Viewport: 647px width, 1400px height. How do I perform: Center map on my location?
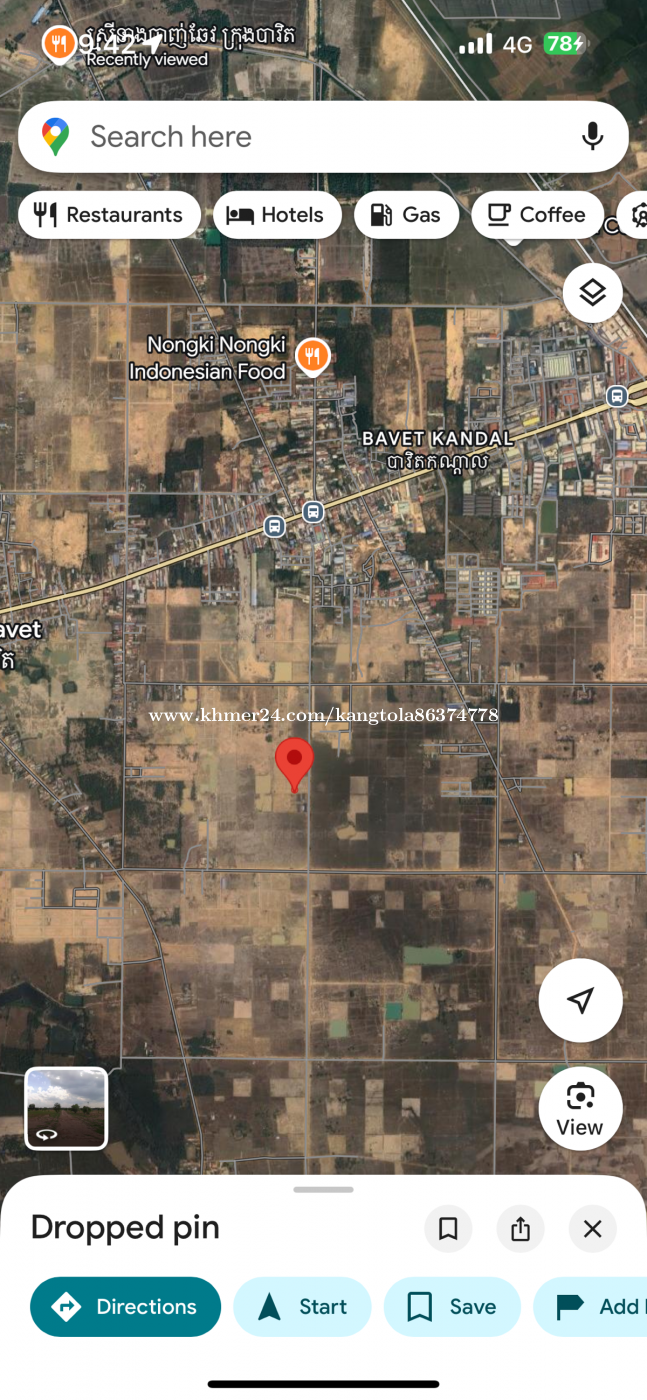(x=580, y=1000)
